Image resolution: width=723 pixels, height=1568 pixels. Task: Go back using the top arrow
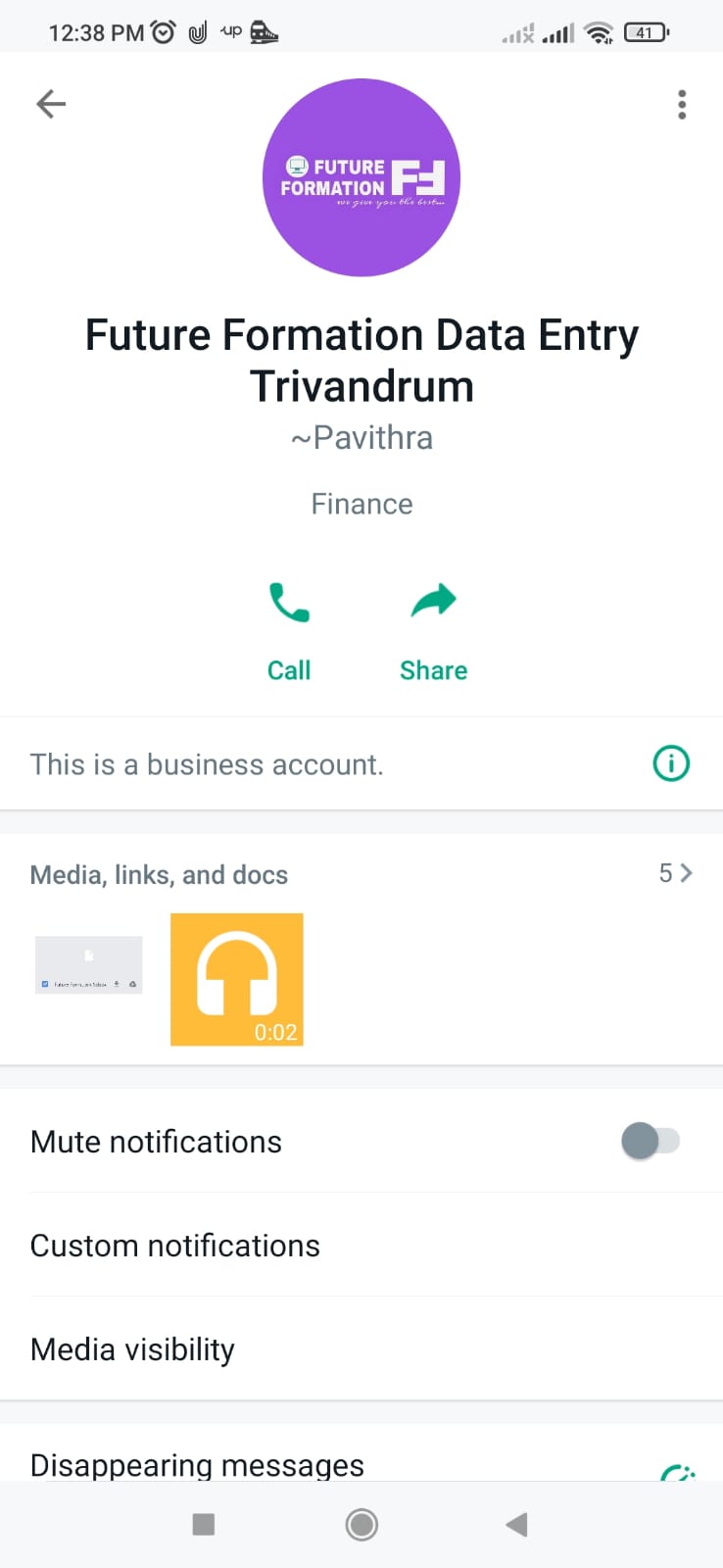pos(51,104)
